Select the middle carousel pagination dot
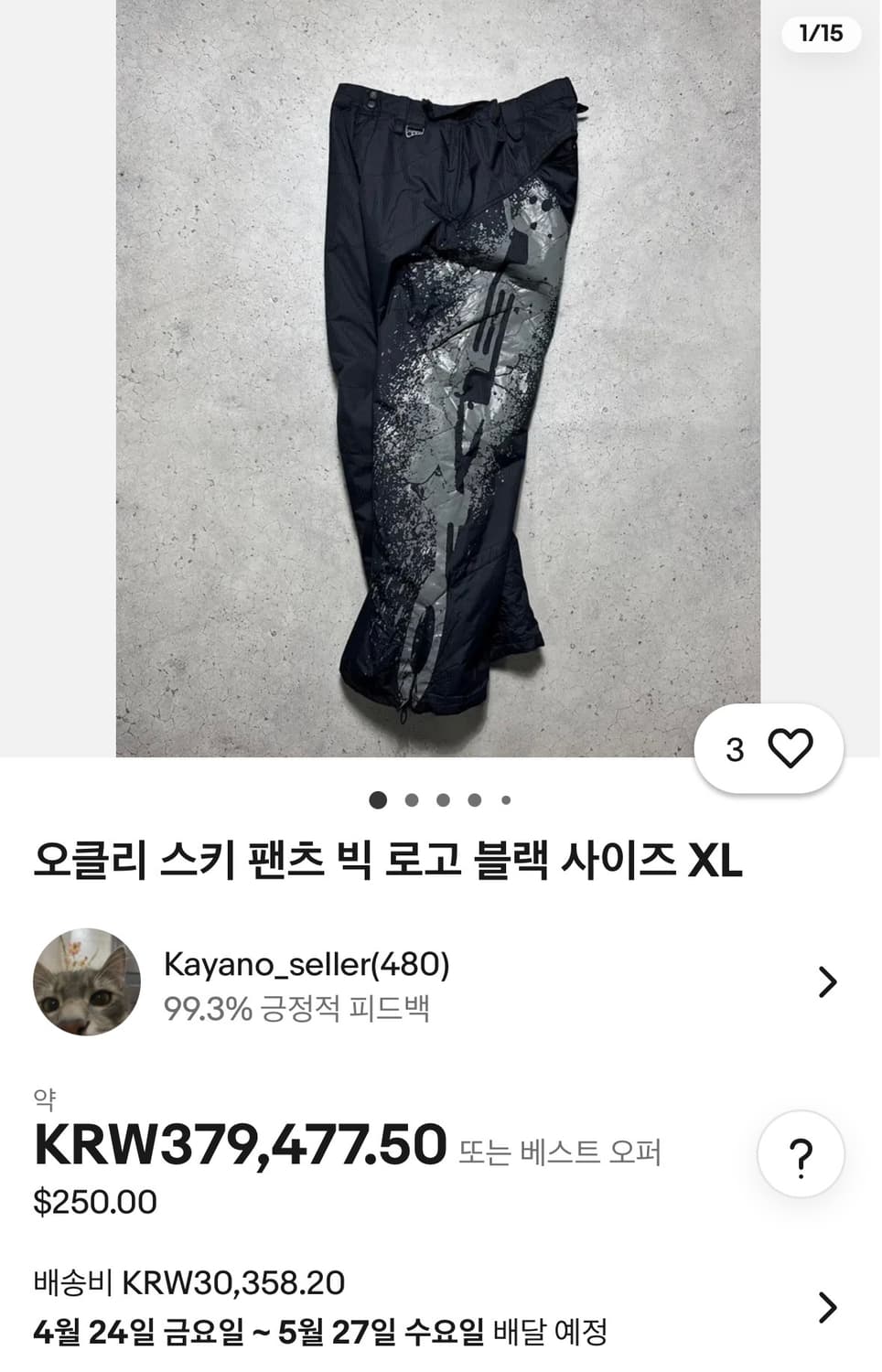This screenshot has height=1372, width=882. point(440,798)
